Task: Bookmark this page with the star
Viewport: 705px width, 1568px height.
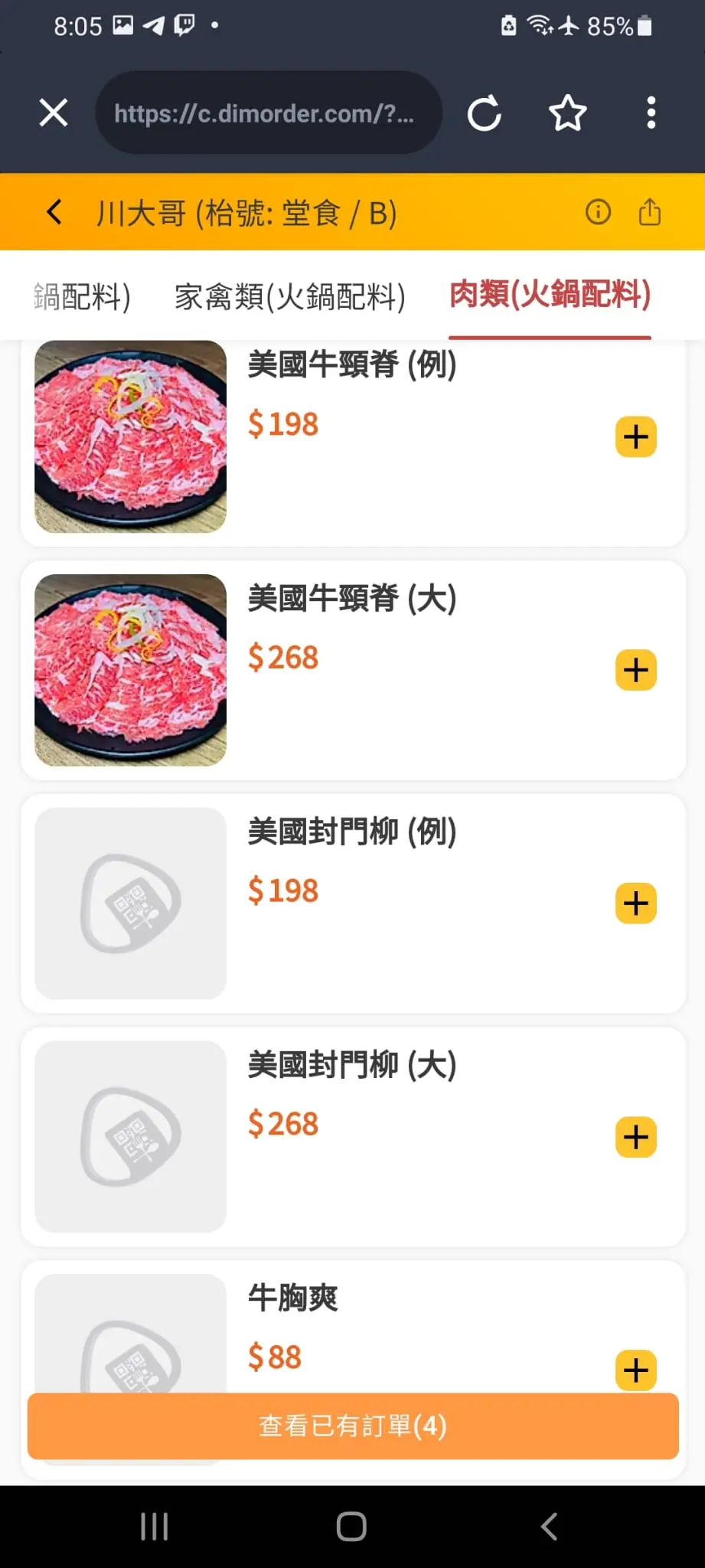Action: click(x=567, y=113)
